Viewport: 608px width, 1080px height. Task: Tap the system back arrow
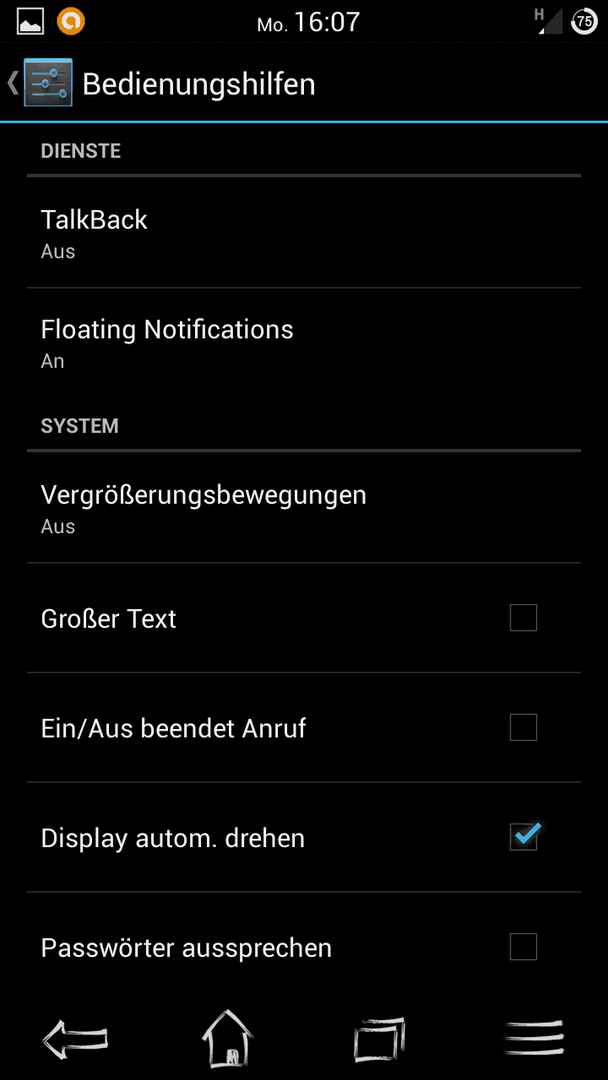pyautogui.click(x=76, y=1037)
